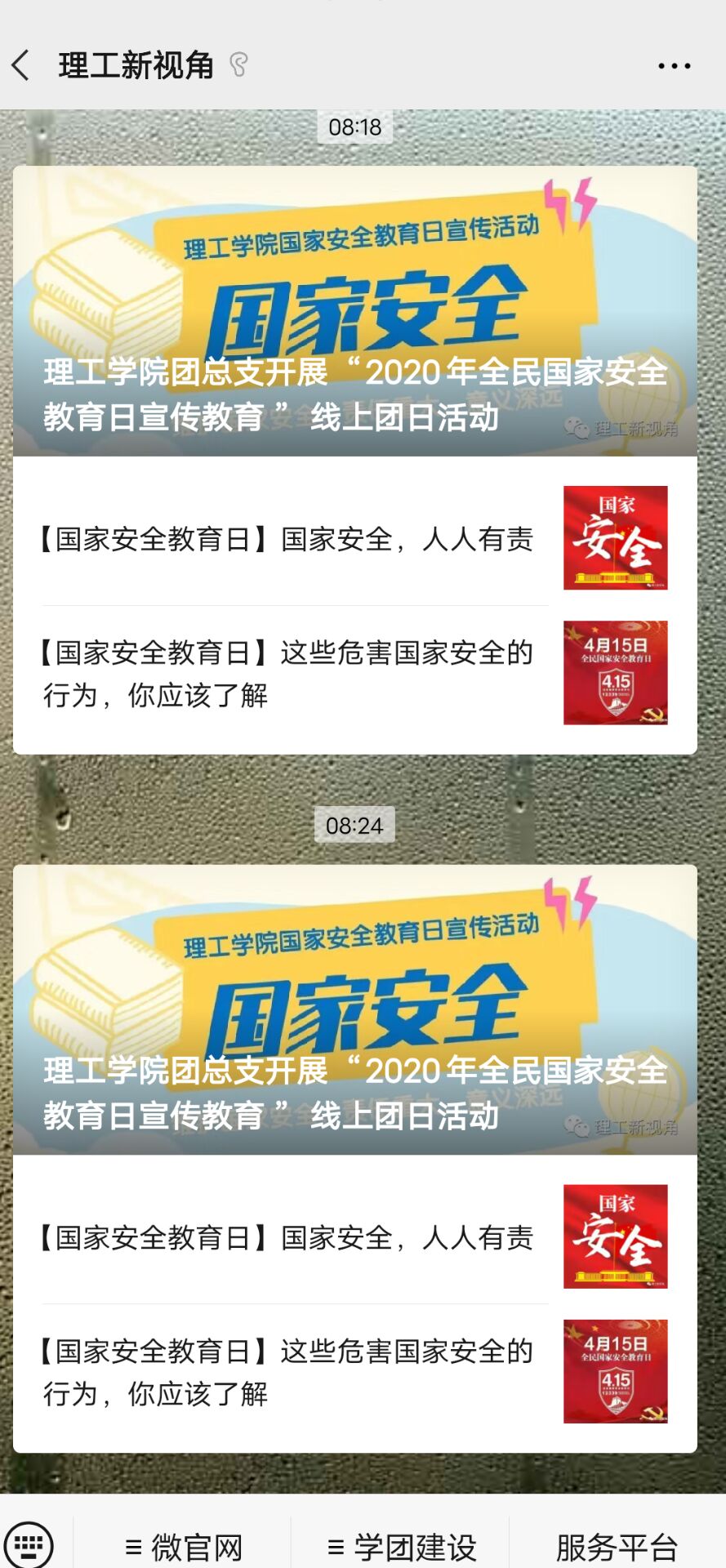The height and width of the screenshot is (1568, 726).
Task: Go back from 理工新视角 chat
Action: pos(22,65)
